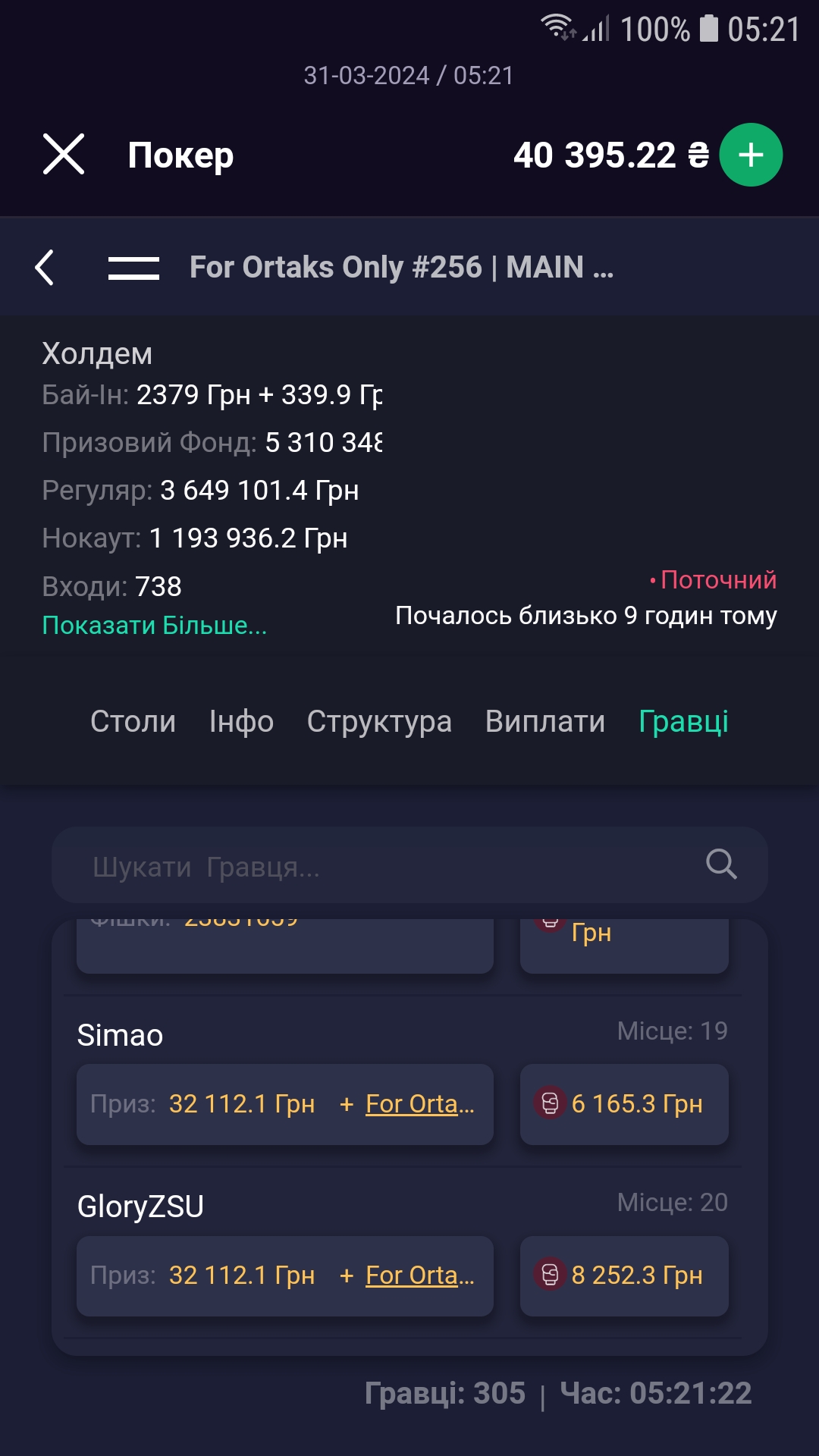Select the Гравці tab
Screen dimensions: 819x1456
point(683,721)
